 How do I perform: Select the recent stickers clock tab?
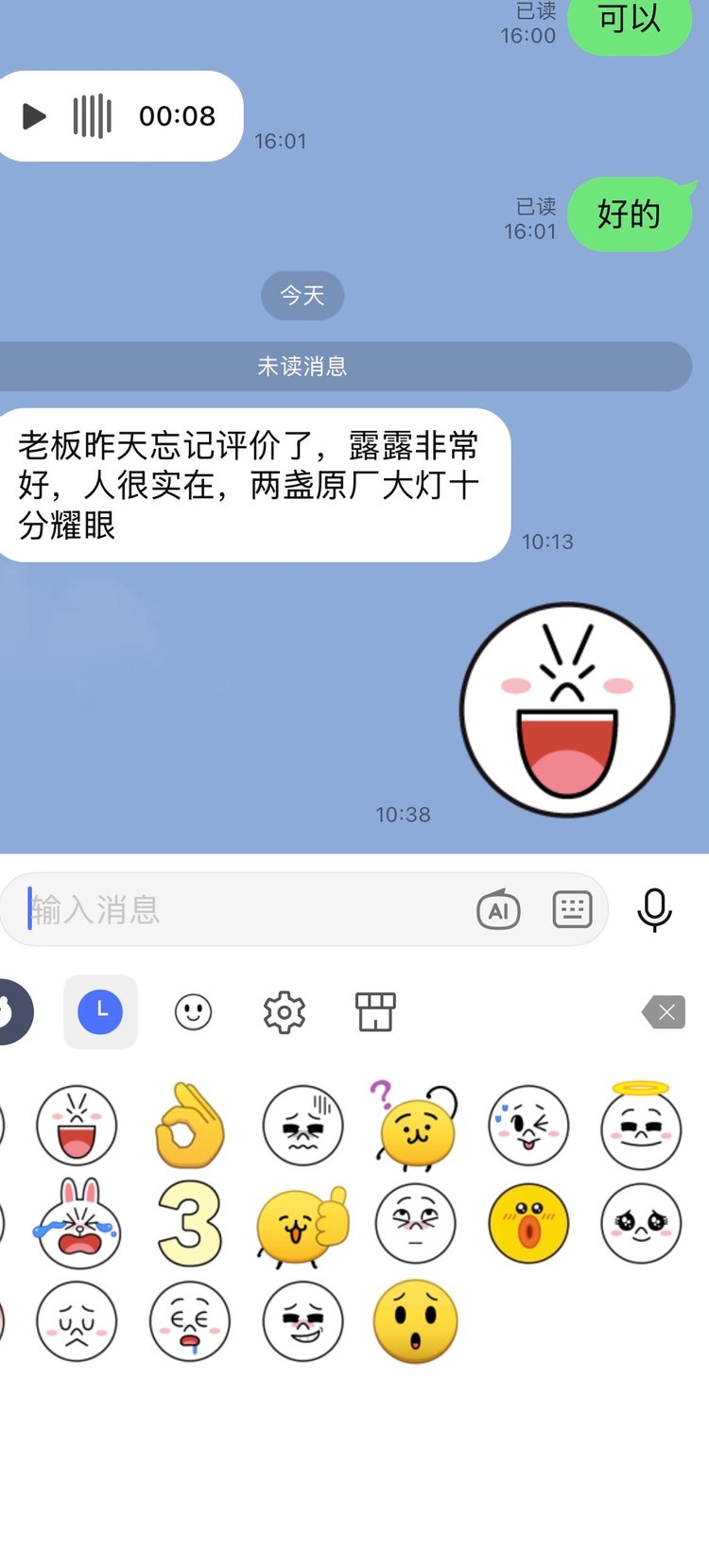coord(100,1011)
